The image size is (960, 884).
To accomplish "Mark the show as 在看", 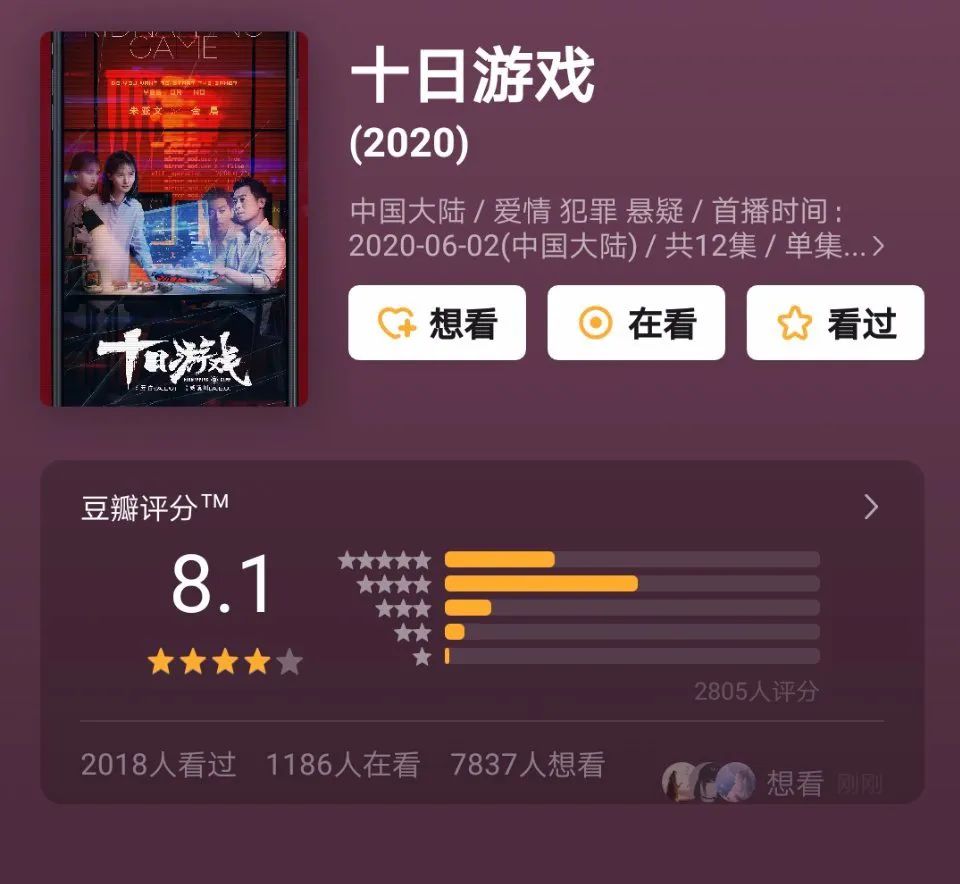I will point(636,323).
